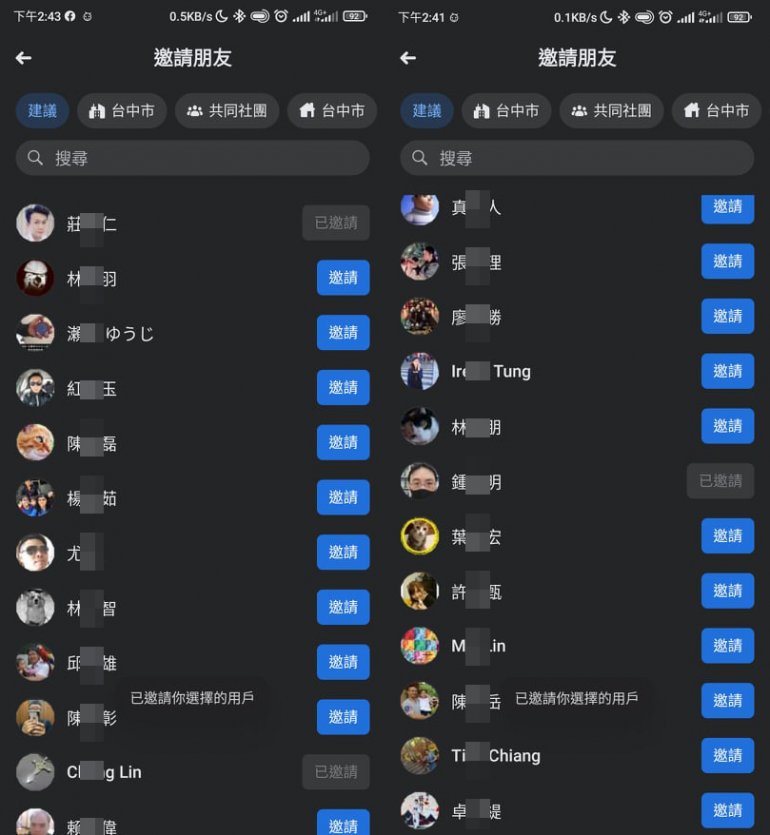Select the 共同社團 chip on the right screen
The image size is (770, 835).
coord(611,111)
